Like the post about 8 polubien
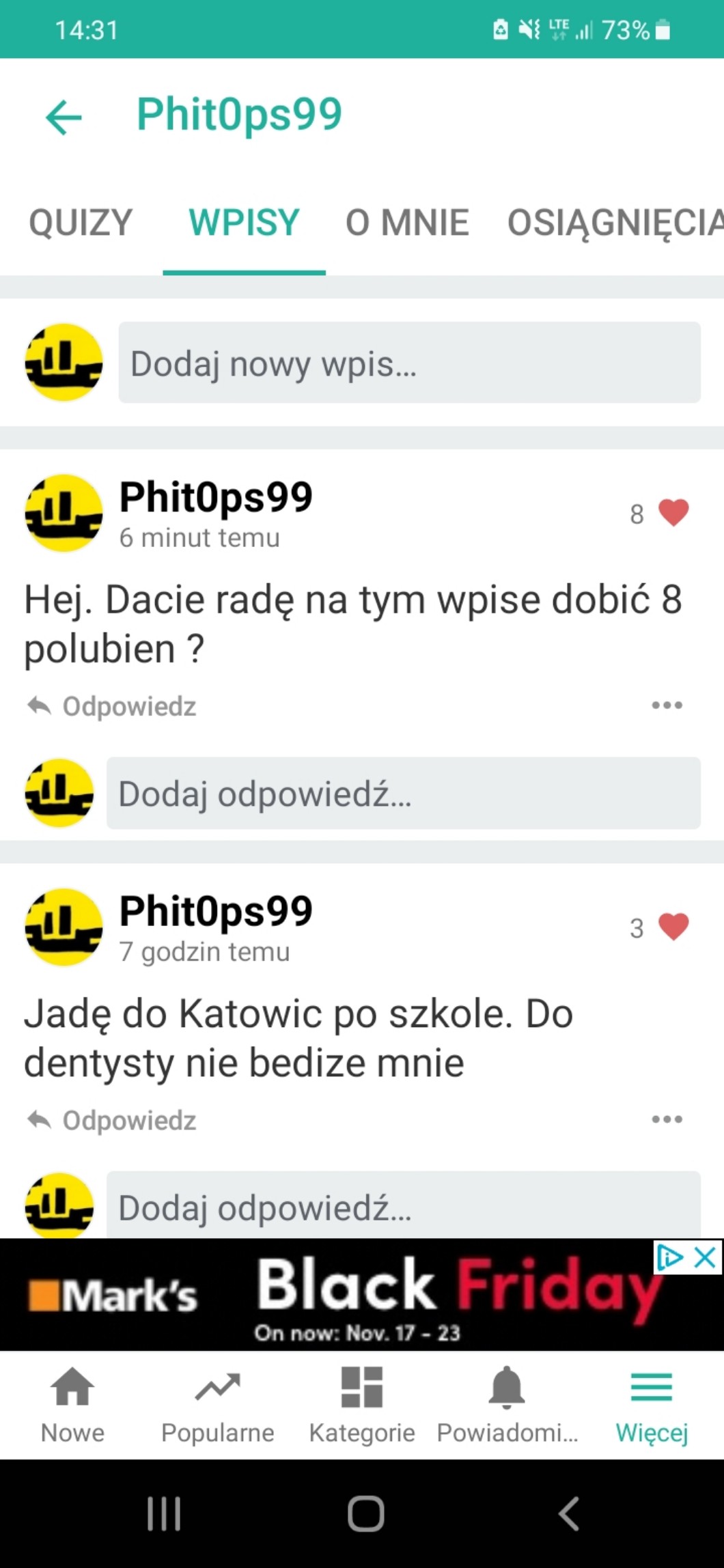Viewport: 724px width, 1568px height. pos(673,513)
